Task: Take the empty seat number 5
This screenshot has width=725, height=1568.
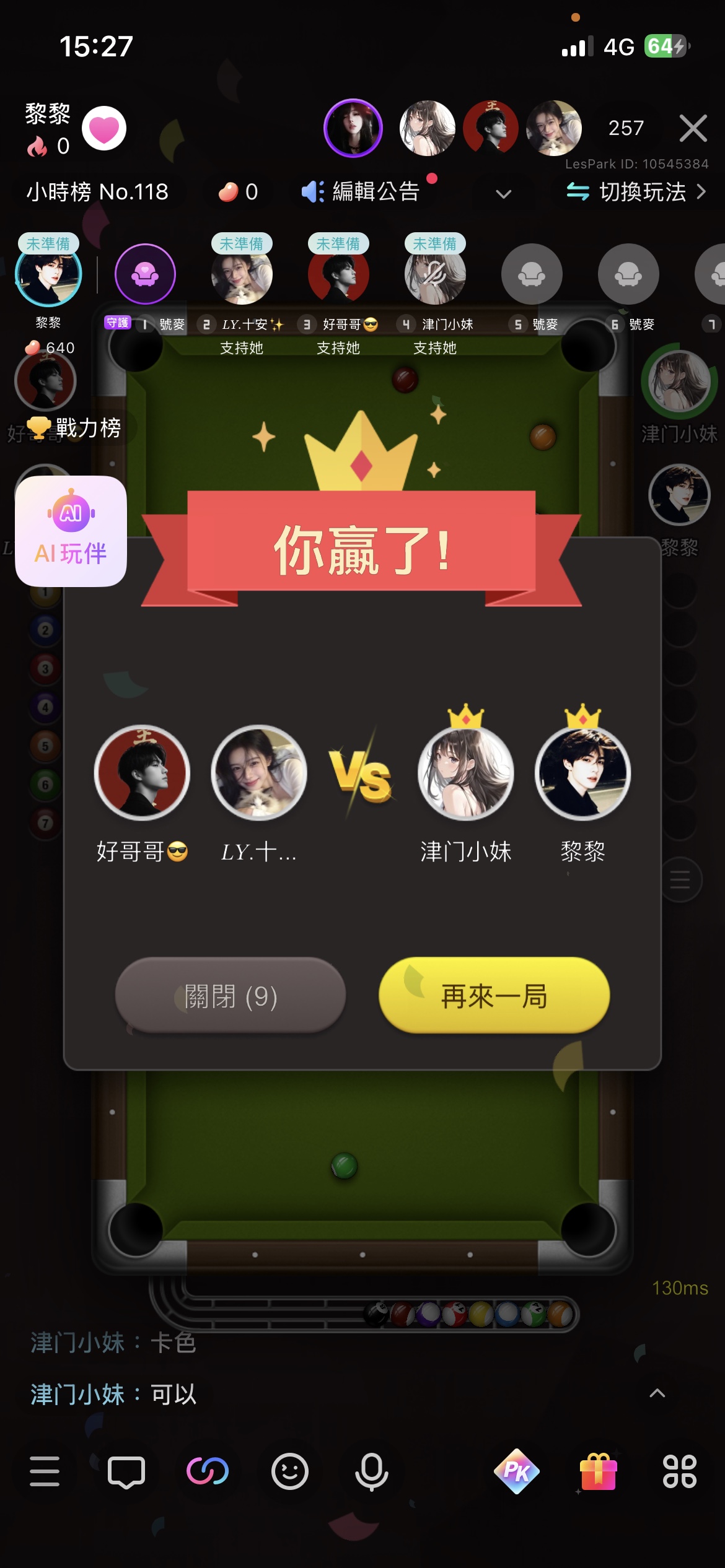Action: (532, 274)
